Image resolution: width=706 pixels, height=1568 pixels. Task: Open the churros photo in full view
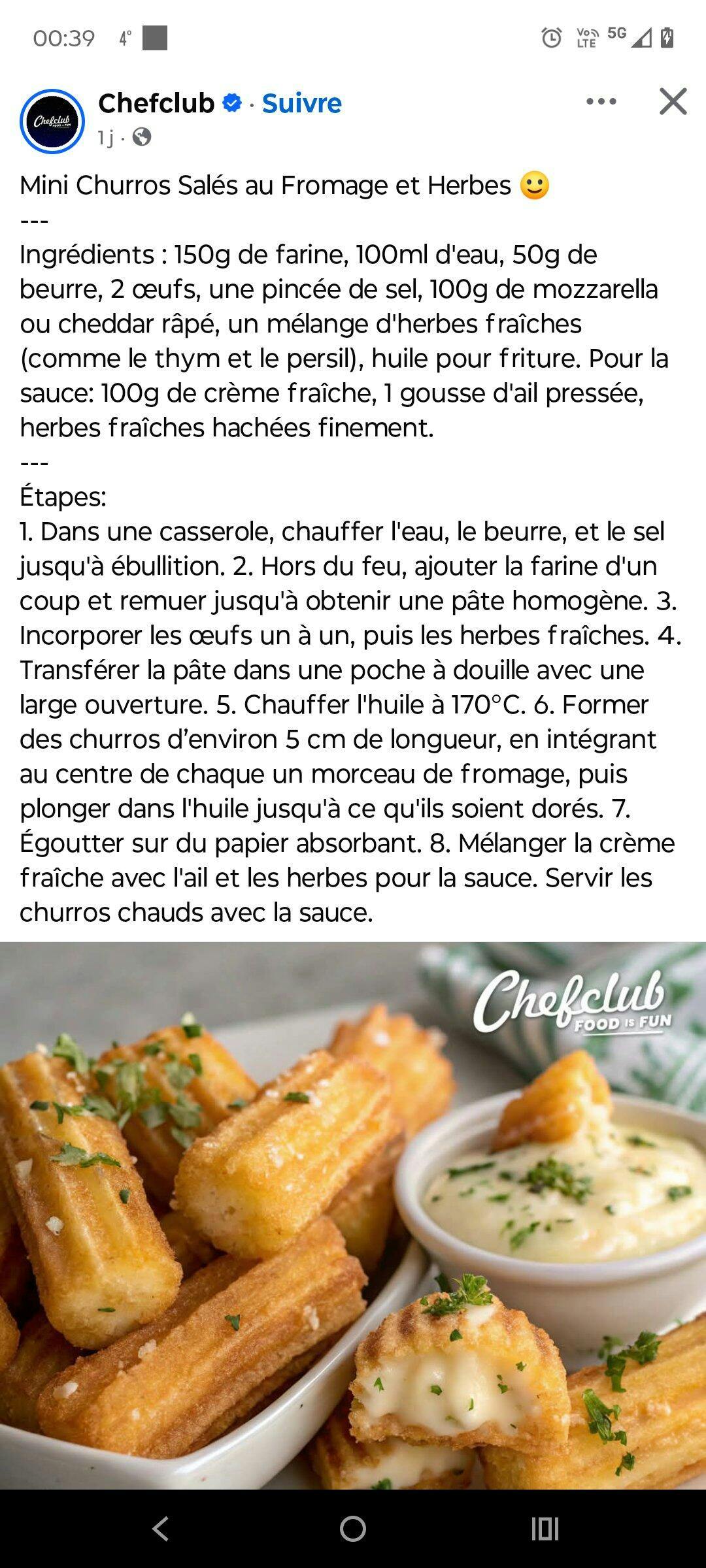pyautogui.click(x=353, y=1215)
